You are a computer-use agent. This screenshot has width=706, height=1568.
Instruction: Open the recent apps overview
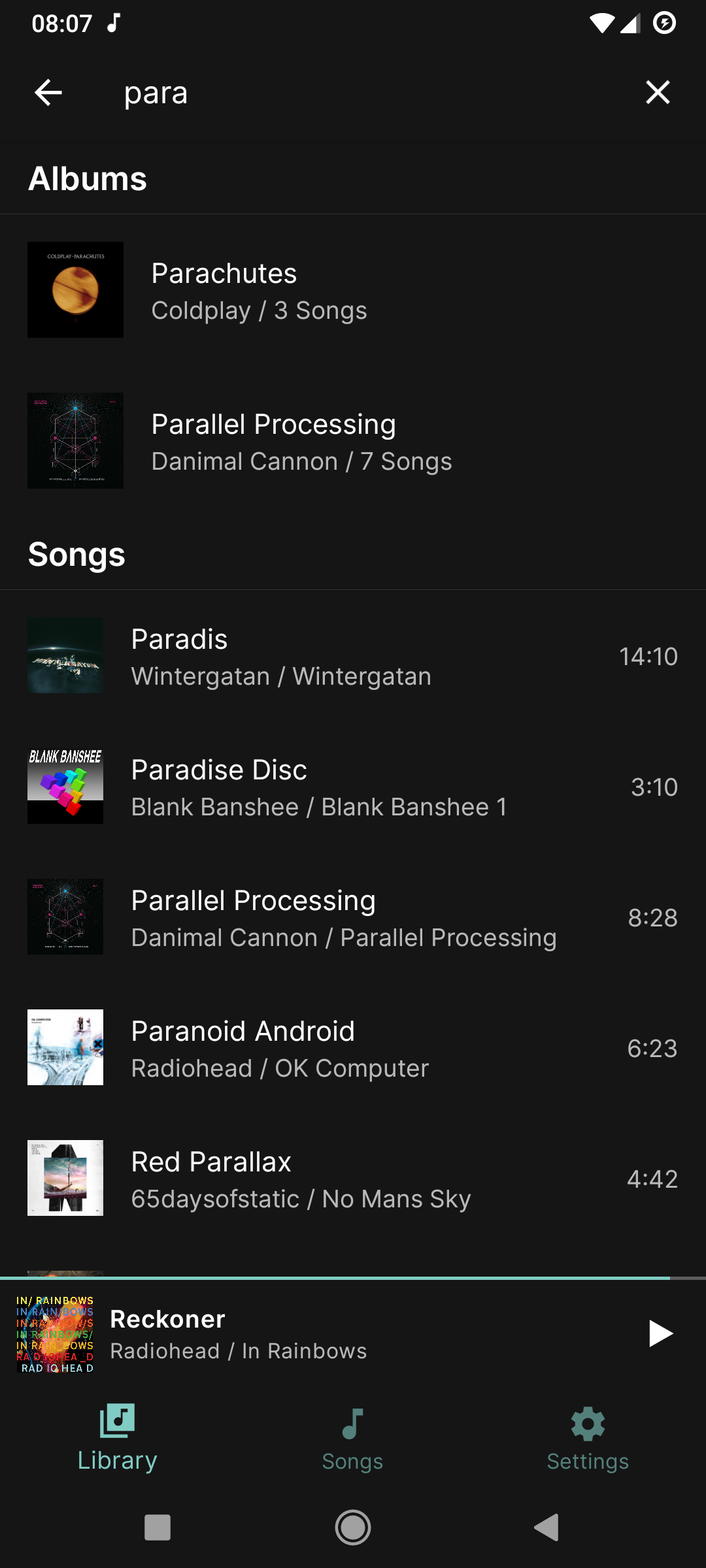157,1527
